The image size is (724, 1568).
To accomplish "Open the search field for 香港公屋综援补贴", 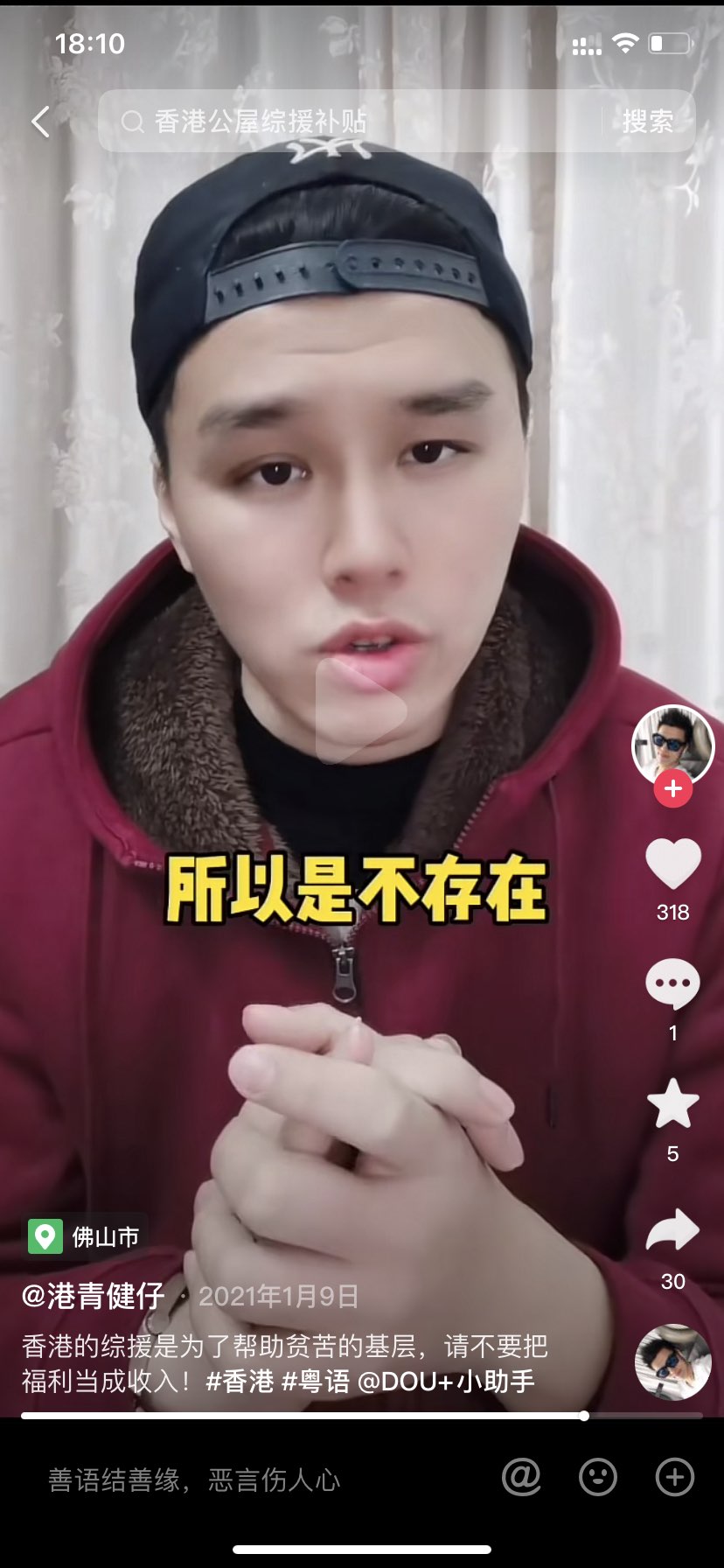I will [350, 122].
